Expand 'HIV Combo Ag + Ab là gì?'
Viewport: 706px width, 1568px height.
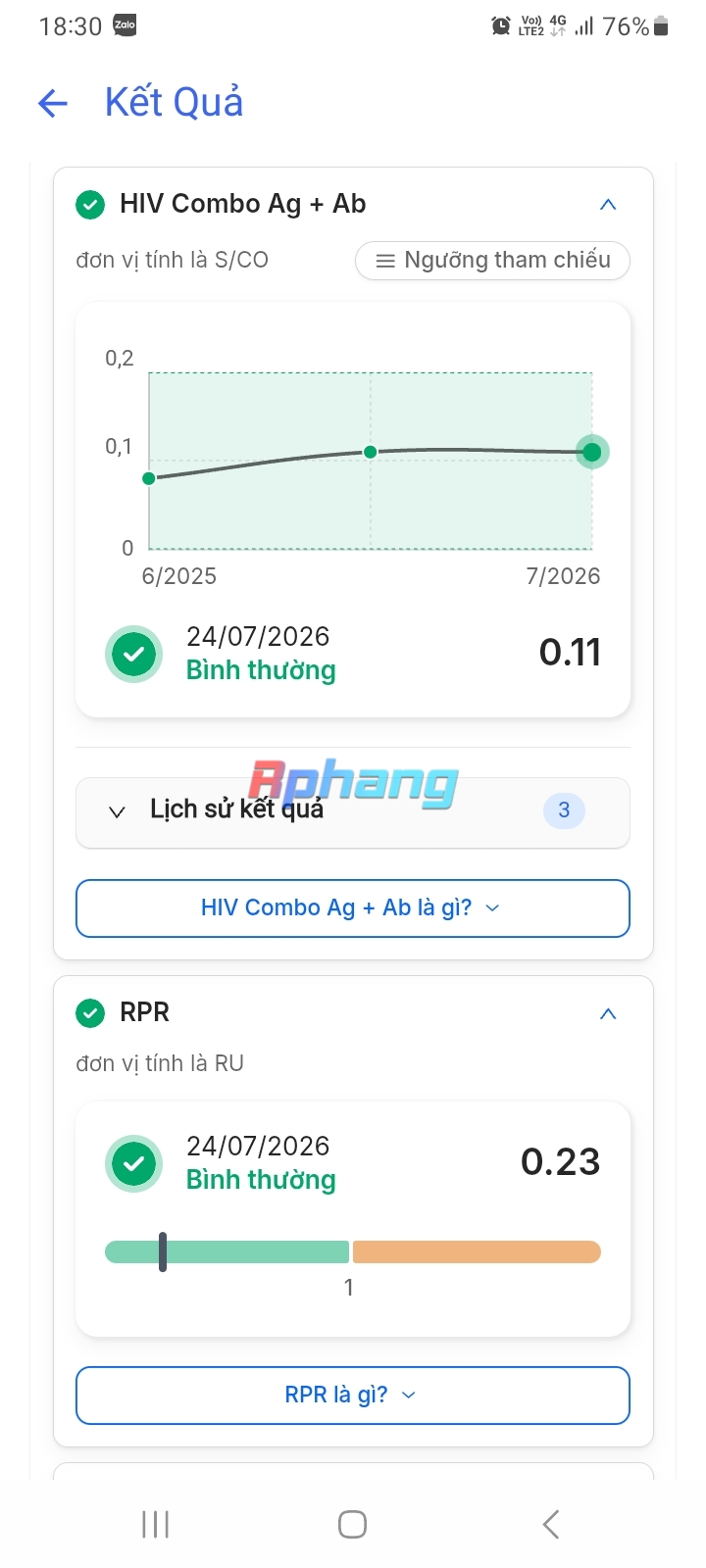(x=353, y=908)
